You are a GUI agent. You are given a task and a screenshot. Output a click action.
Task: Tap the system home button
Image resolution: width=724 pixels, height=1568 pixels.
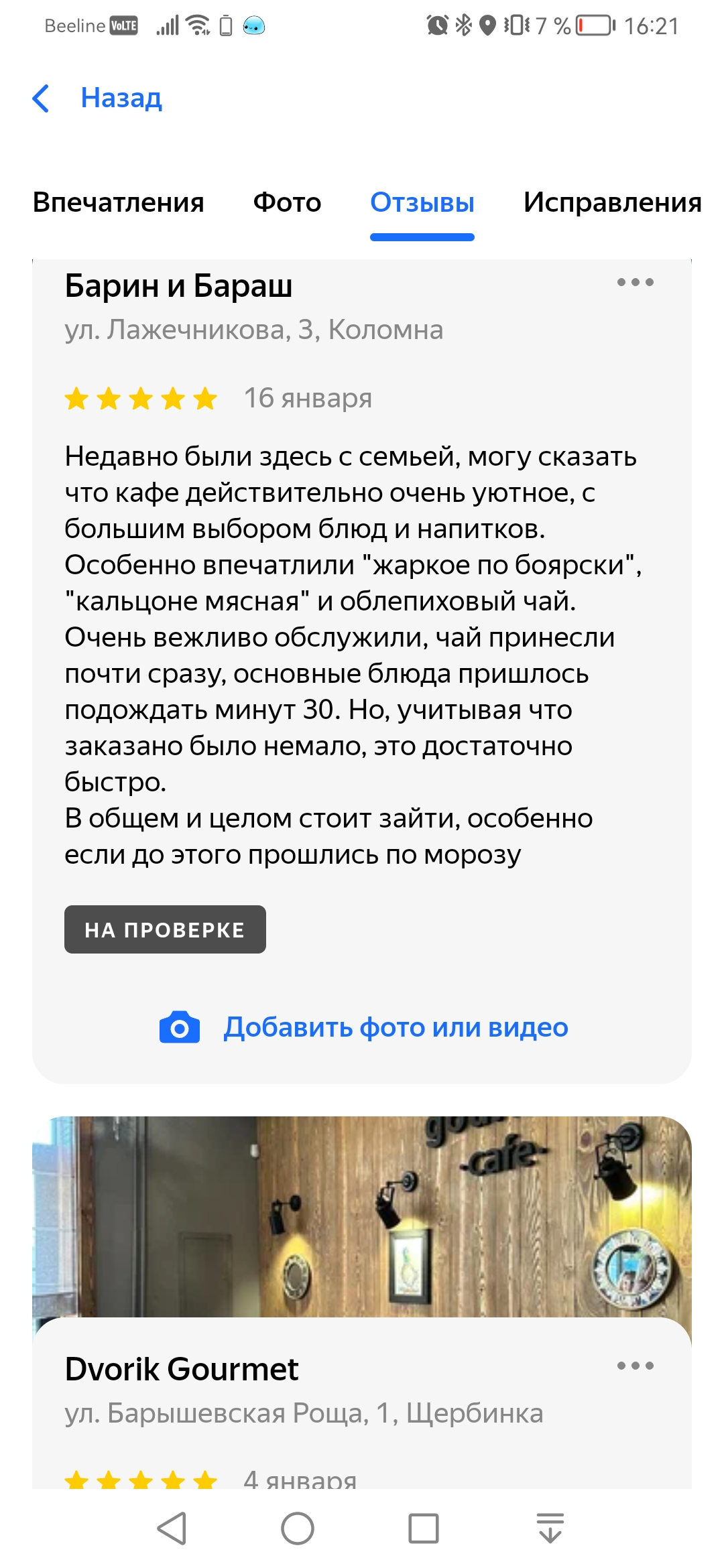297,1528
